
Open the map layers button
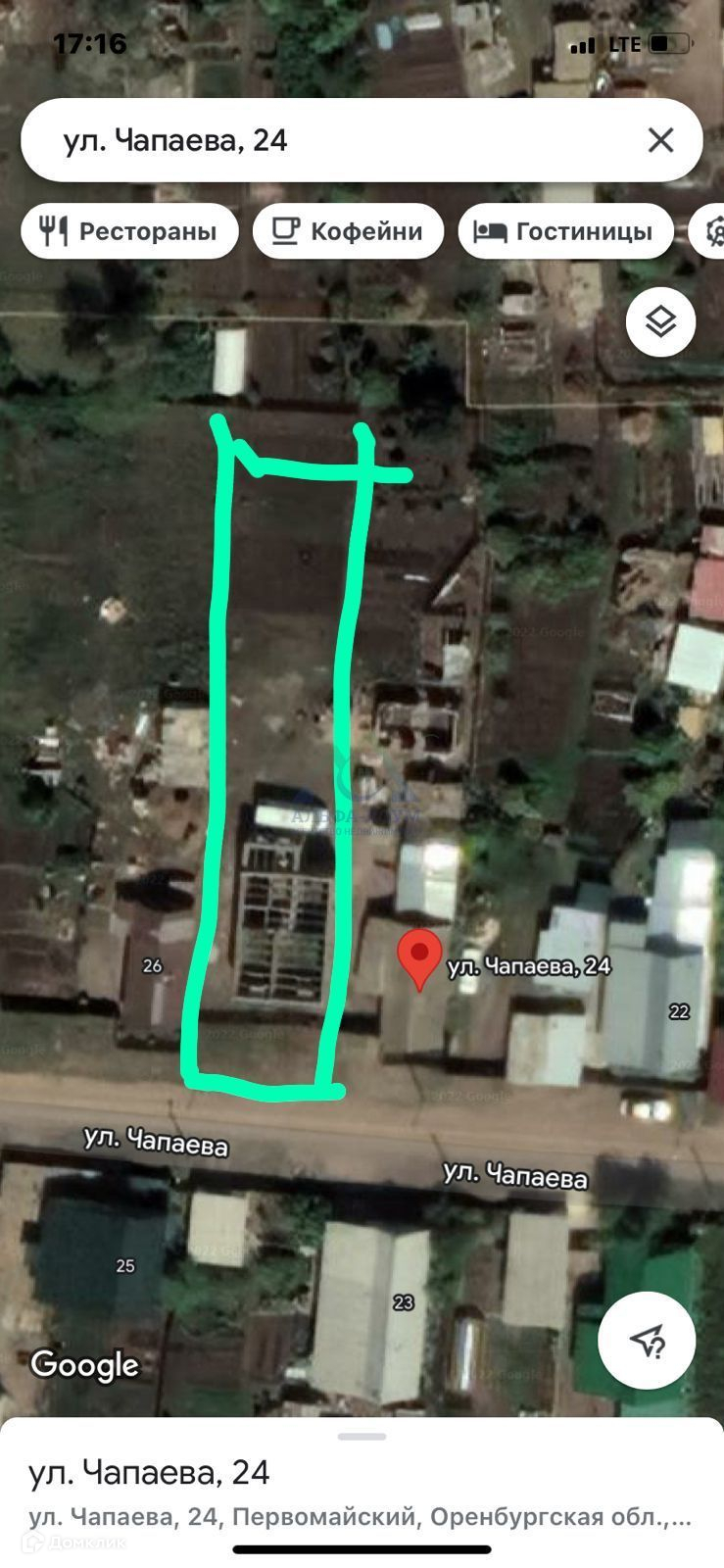coord(661,321)
